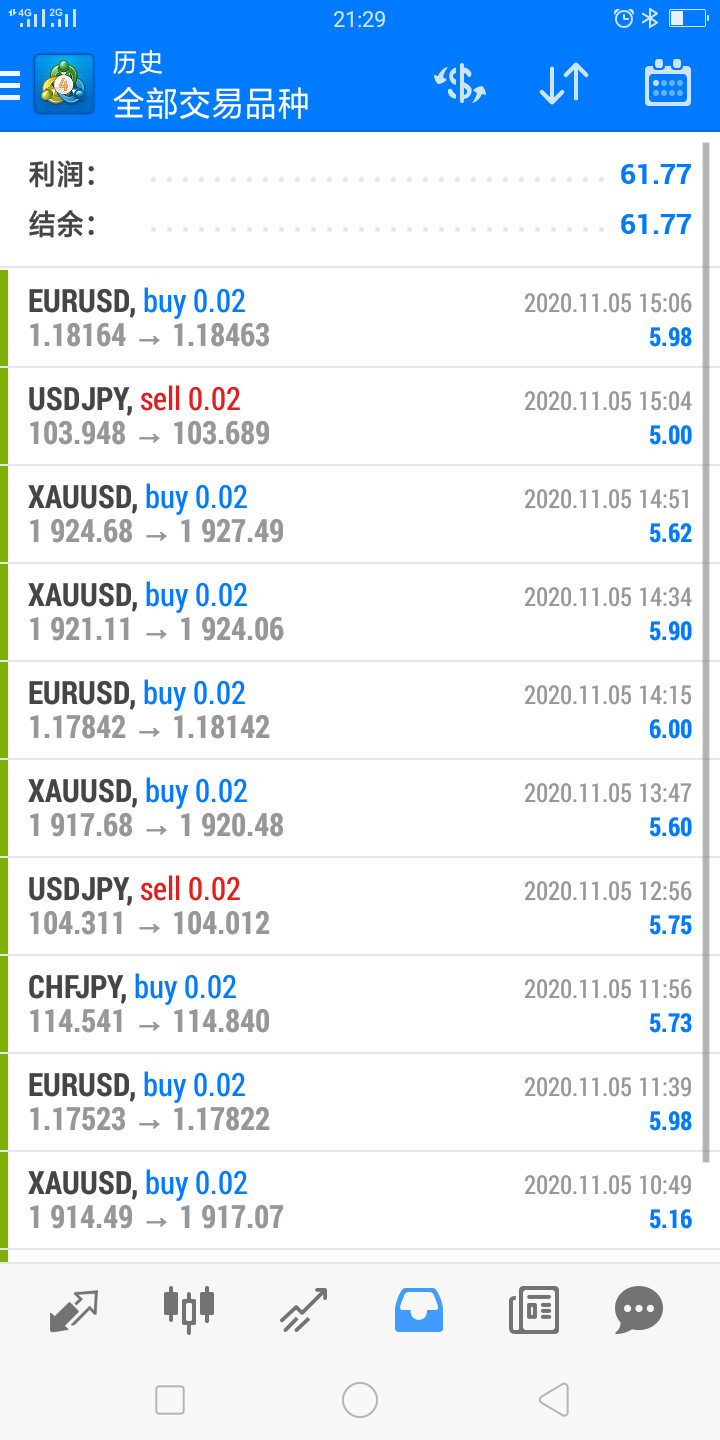The width and height of the screenshot is (720, 1440).
Task: Open the calendar date range picker
Action: [x=667, y=84]
